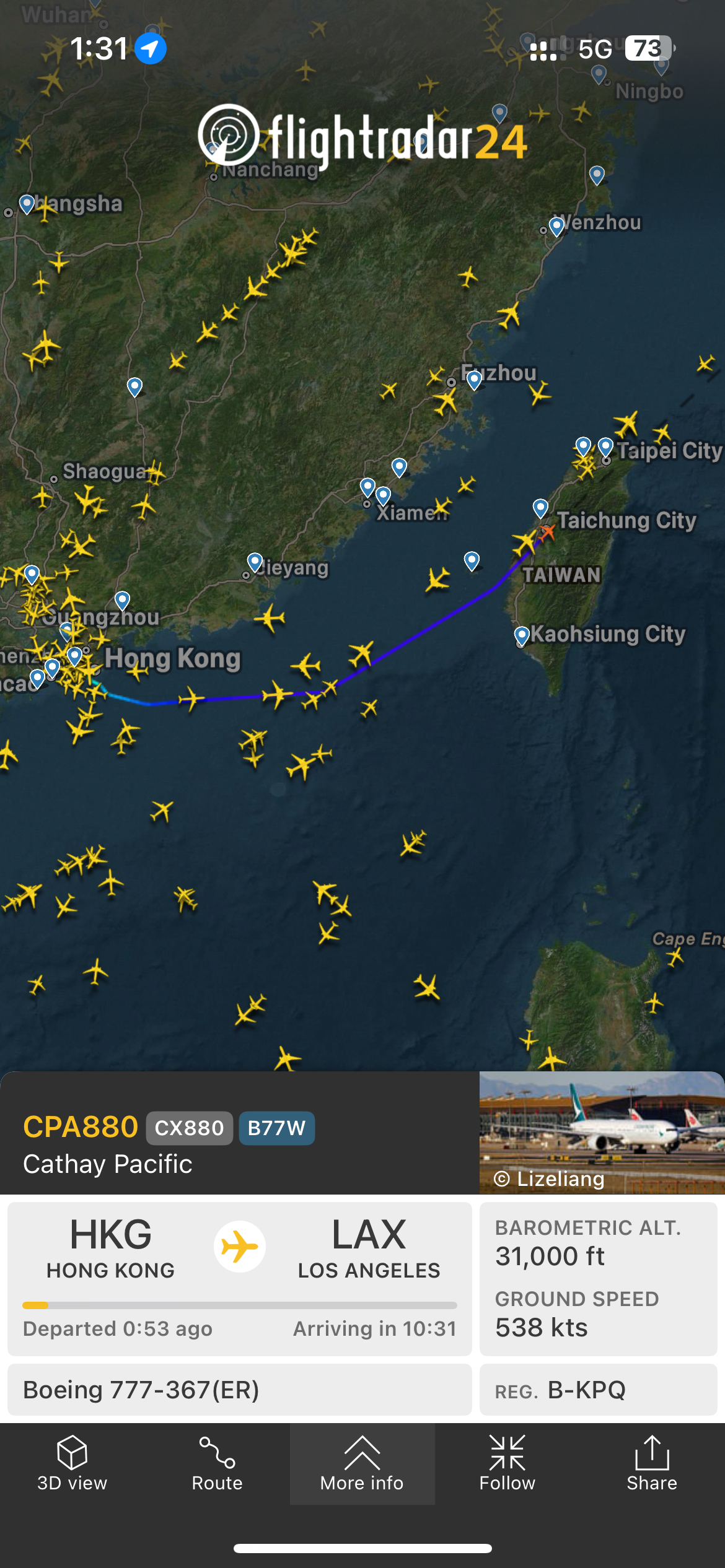725x1568 pixels.
Task: Select the orange CPA880 plane near Taichung
Action: pyautogui.click(x=547, y=531)
